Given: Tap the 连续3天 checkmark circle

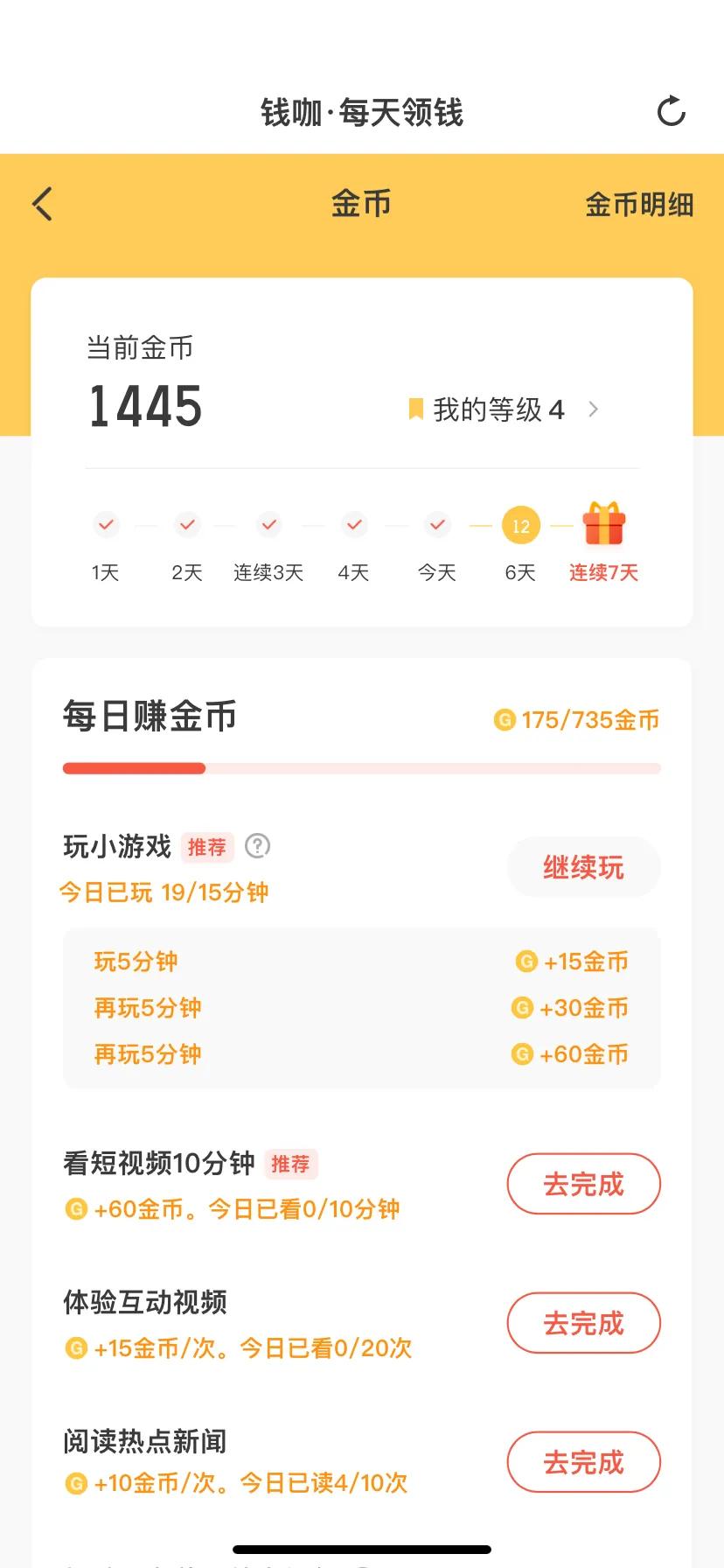Looking at the screenshot, I should click(268, 525).
